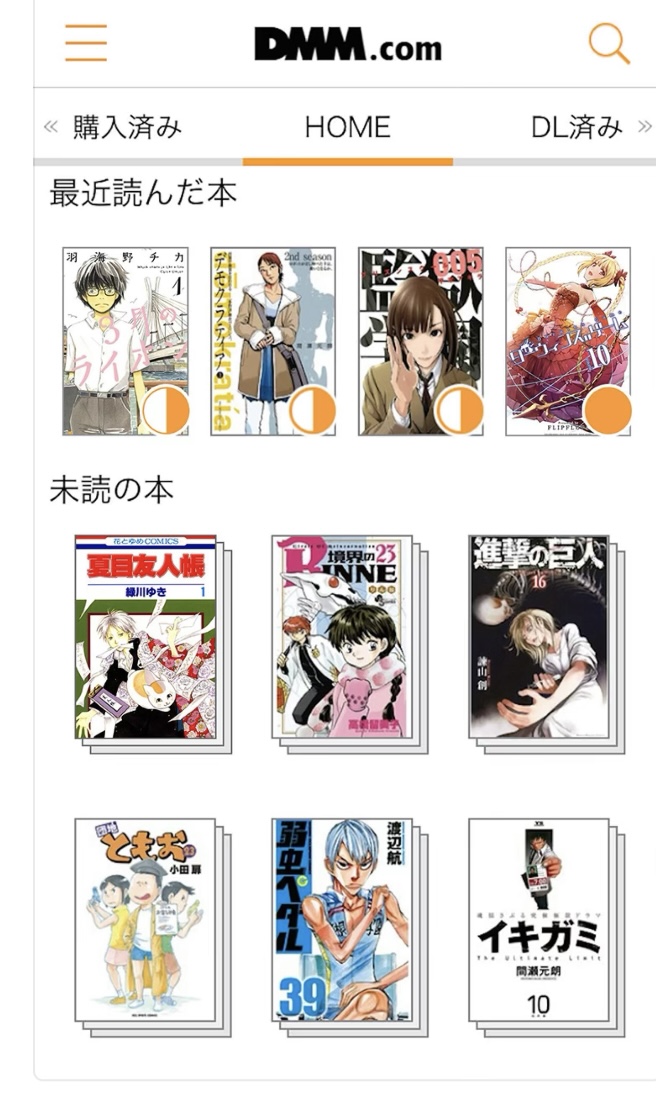
Task: Open the 監獄学園 recently read book
Action: [x=421, y=341]
